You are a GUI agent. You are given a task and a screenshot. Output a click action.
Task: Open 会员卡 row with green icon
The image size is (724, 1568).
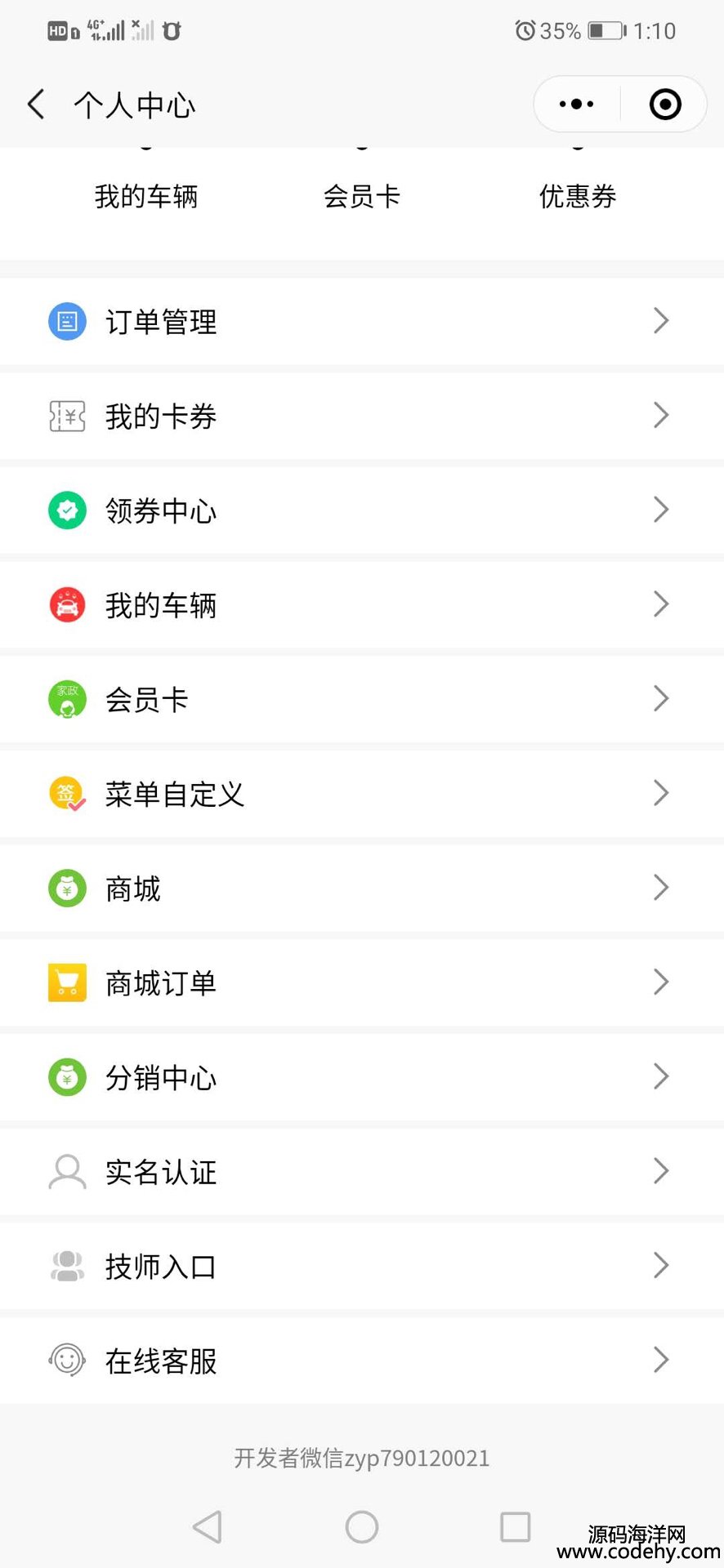(x=360, y=700)
